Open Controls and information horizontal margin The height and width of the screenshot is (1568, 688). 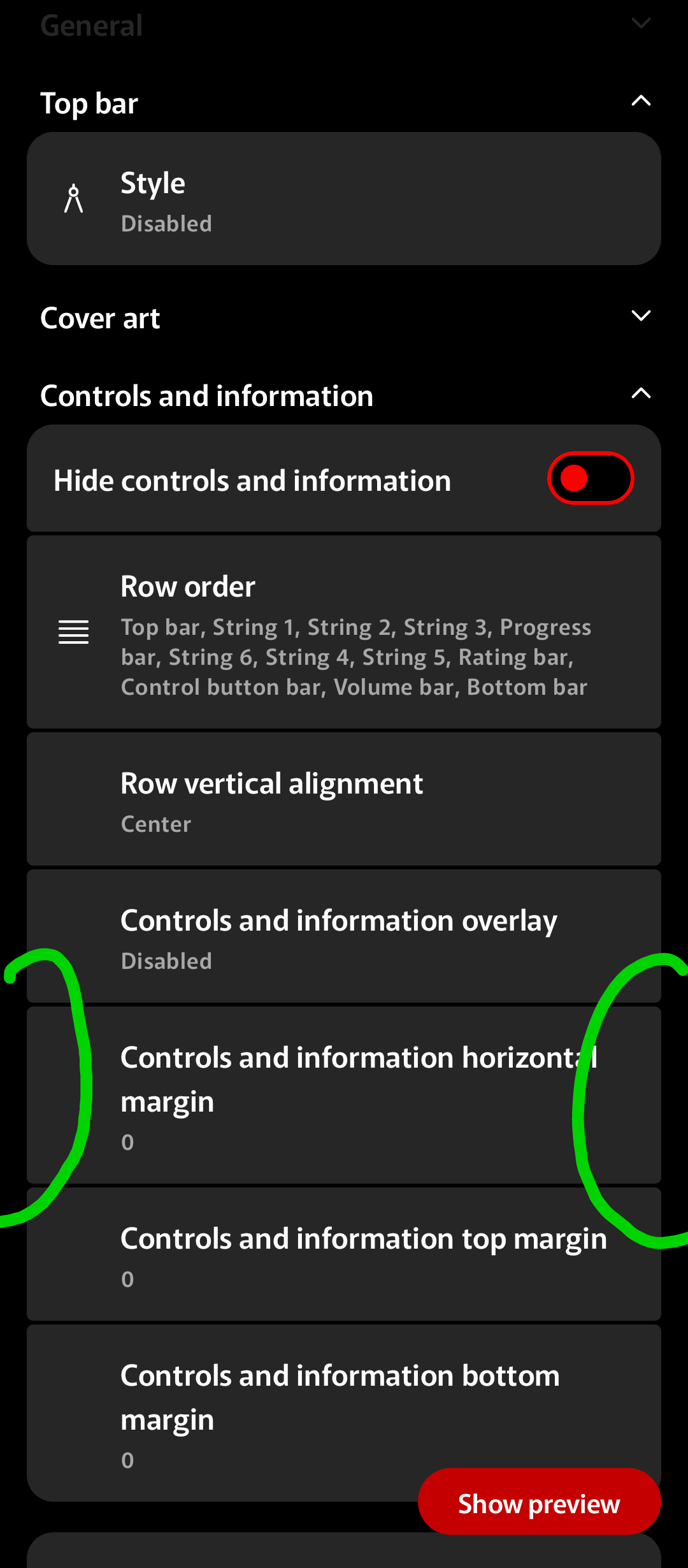344,1095
